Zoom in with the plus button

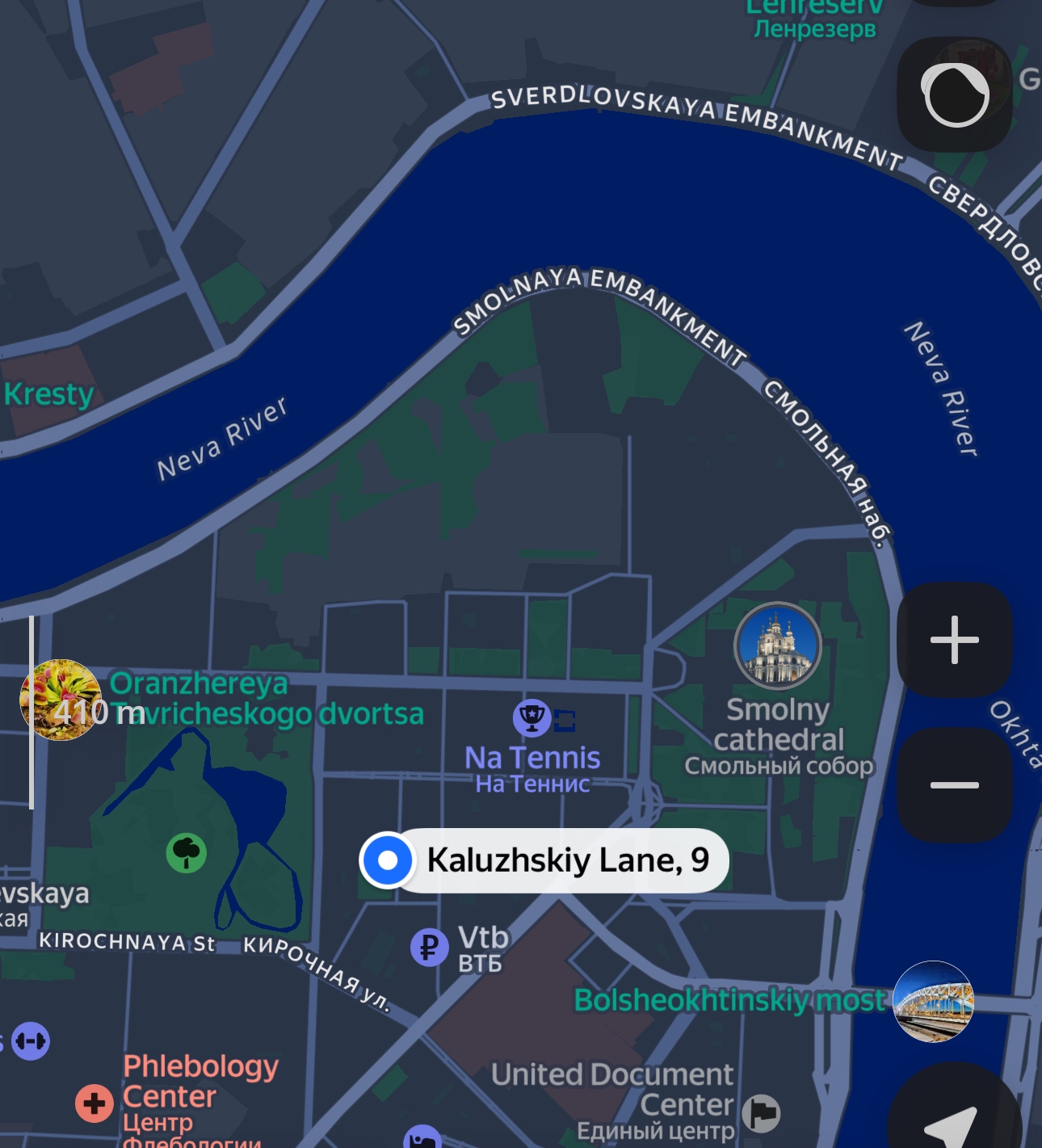(954, 640)
